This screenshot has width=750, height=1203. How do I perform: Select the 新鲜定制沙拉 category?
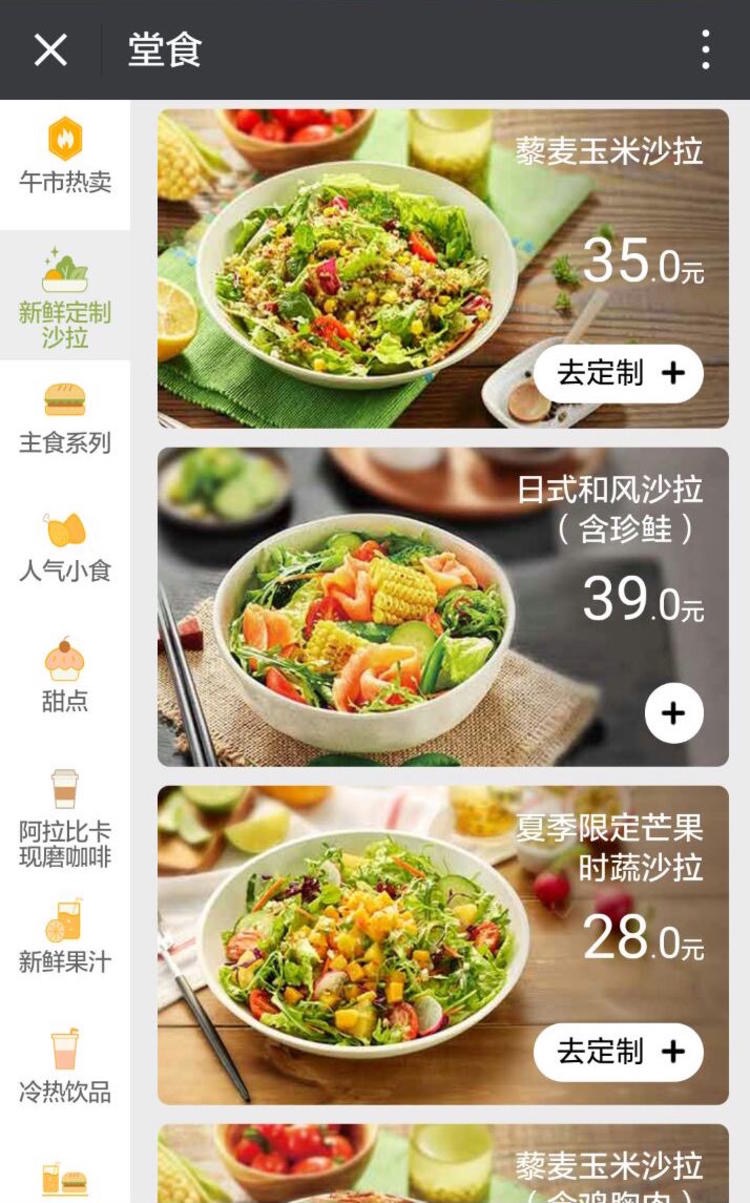pyautogui.click(x=65, y=297)
